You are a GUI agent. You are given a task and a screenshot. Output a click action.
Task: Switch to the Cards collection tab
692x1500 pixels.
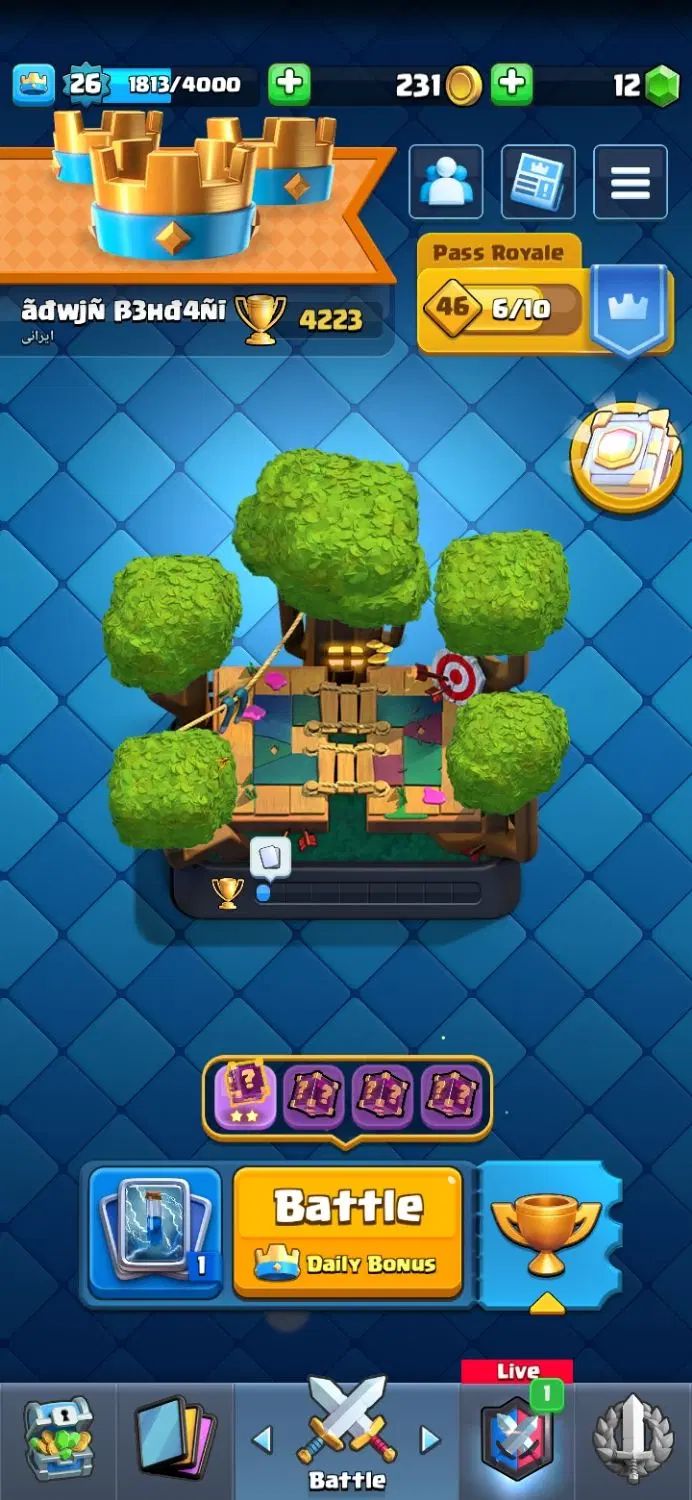174,1440
